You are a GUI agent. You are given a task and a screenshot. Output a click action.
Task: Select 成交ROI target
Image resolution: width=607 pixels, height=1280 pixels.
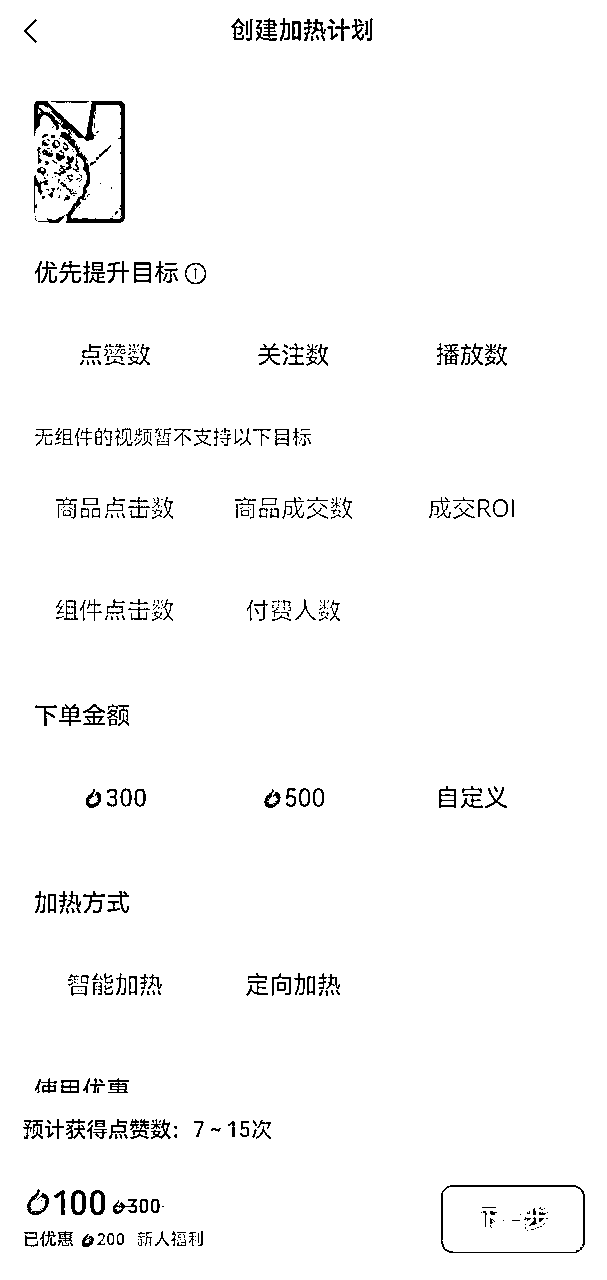pos(472,508)
